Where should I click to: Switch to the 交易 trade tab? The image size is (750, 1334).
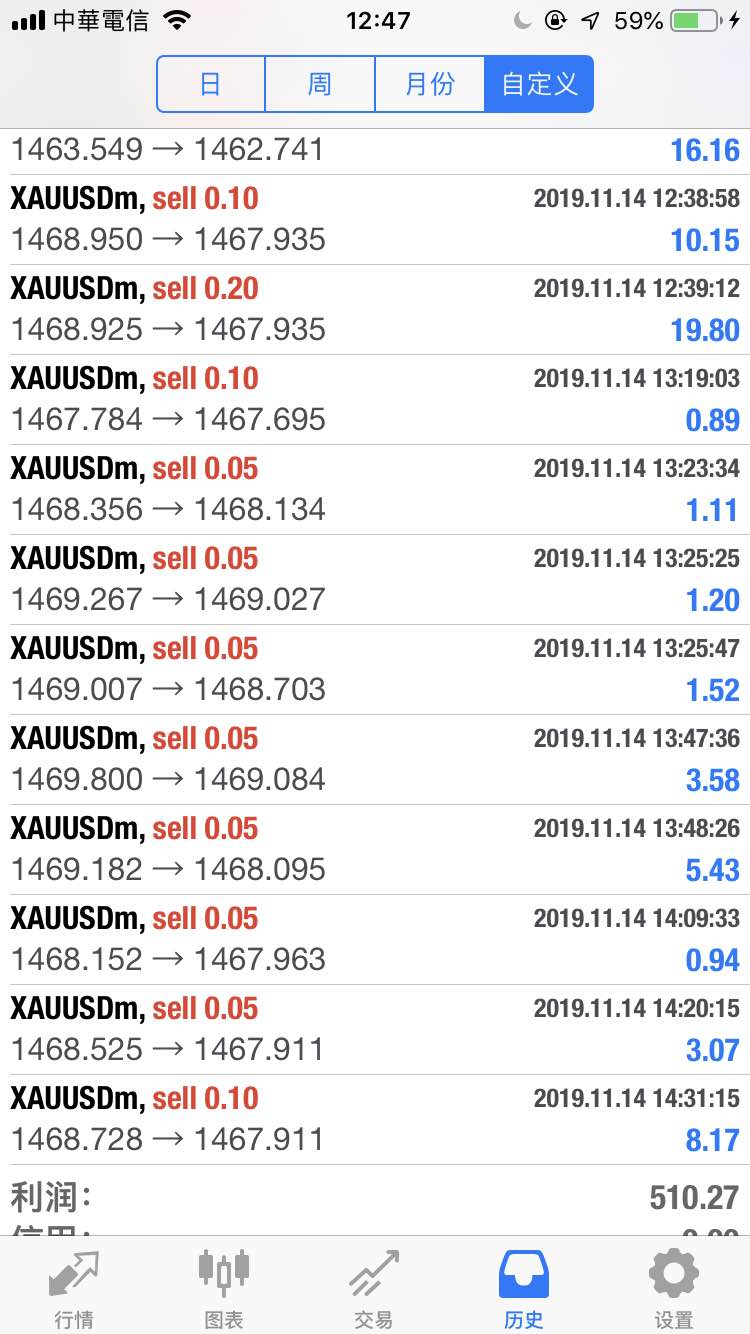374,1288
